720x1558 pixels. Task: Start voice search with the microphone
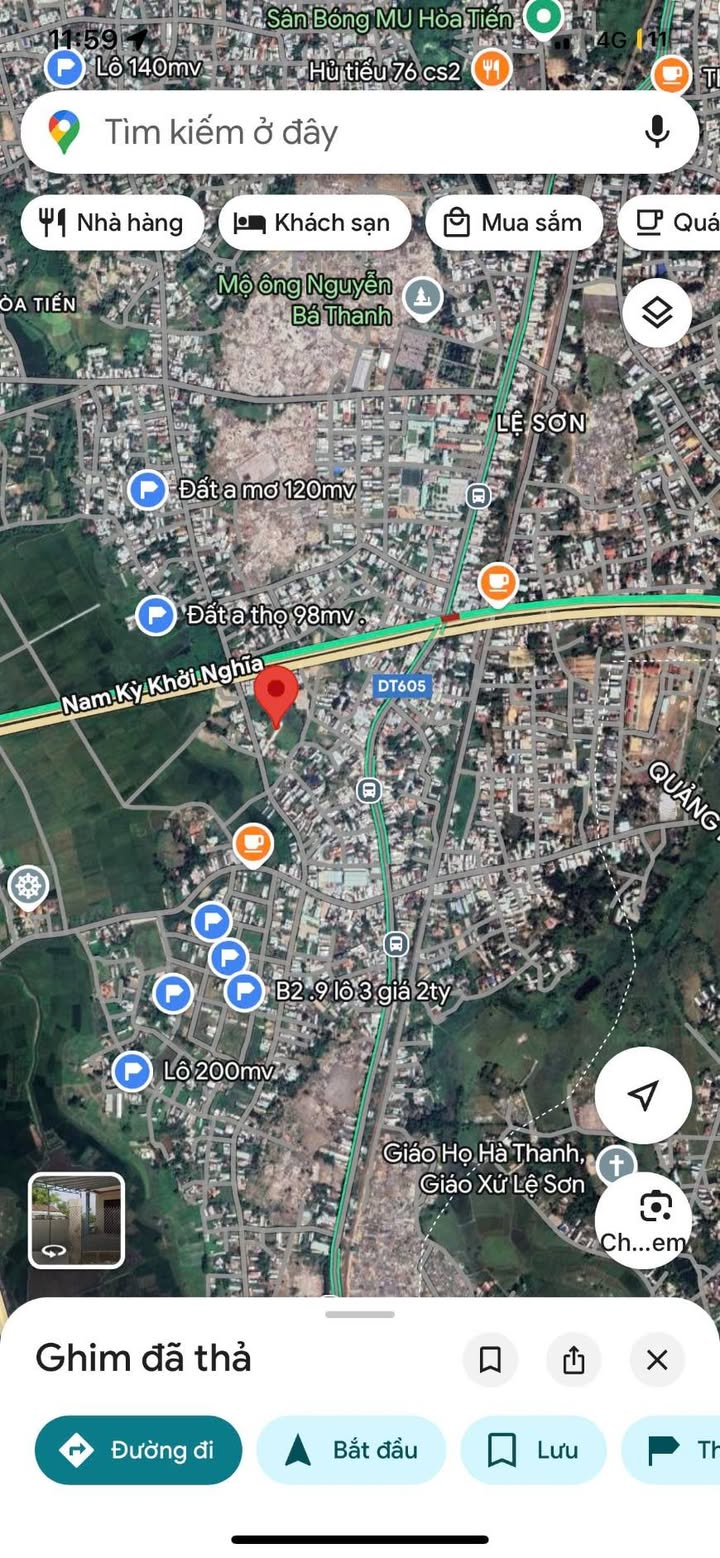tap(656, 132)
